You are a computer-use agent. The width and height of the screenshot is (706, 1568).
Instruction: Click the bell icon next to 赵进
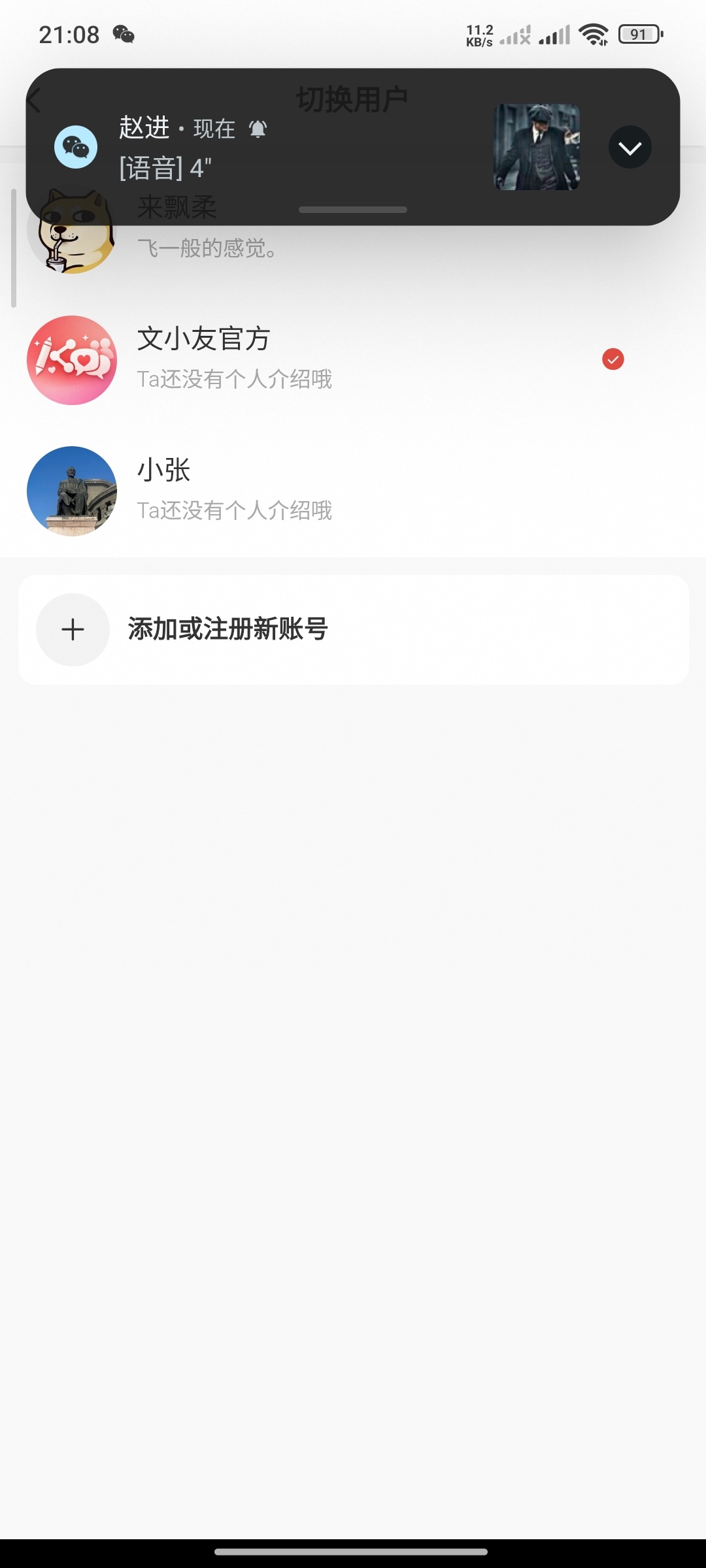tap(259, 129)
